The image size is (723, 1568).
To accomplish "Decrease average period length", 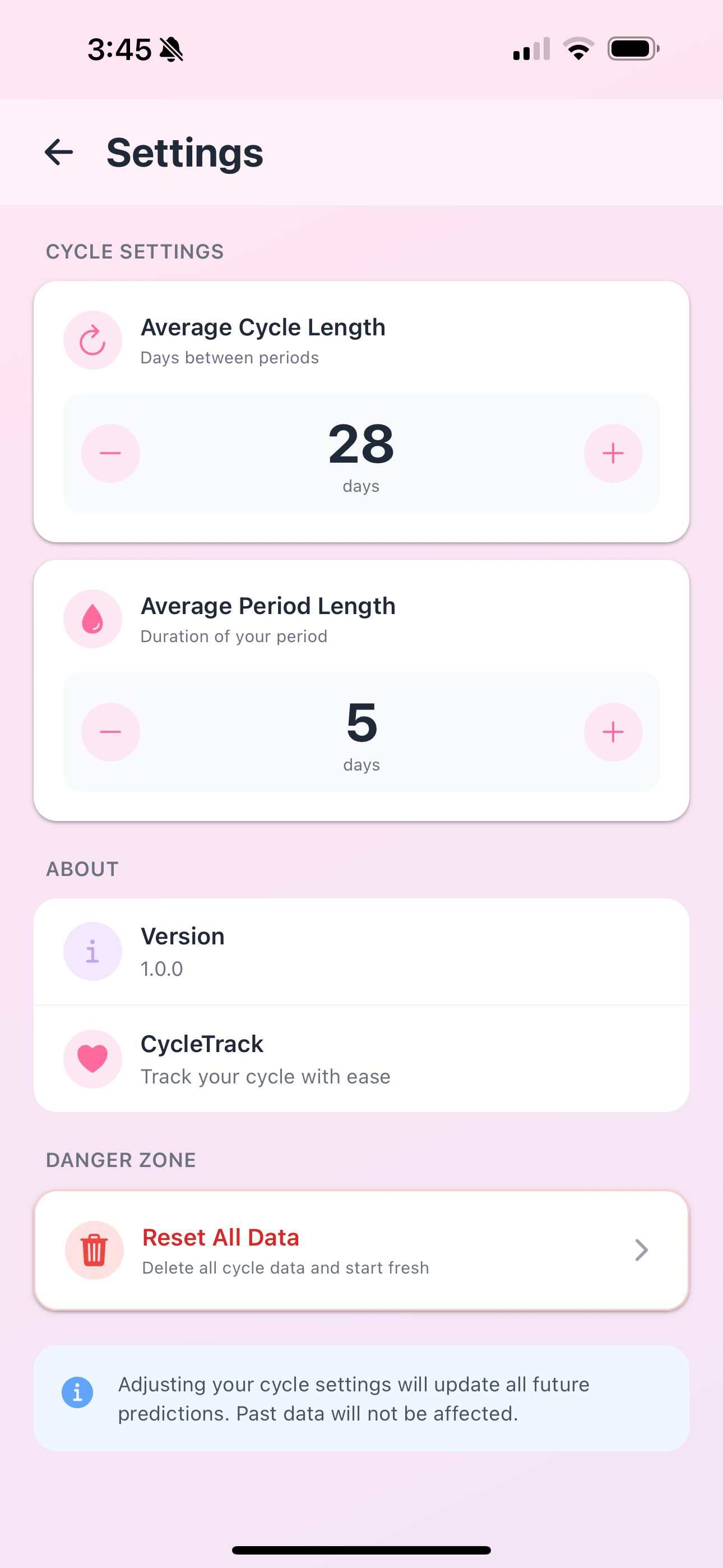I will [111, 732].
